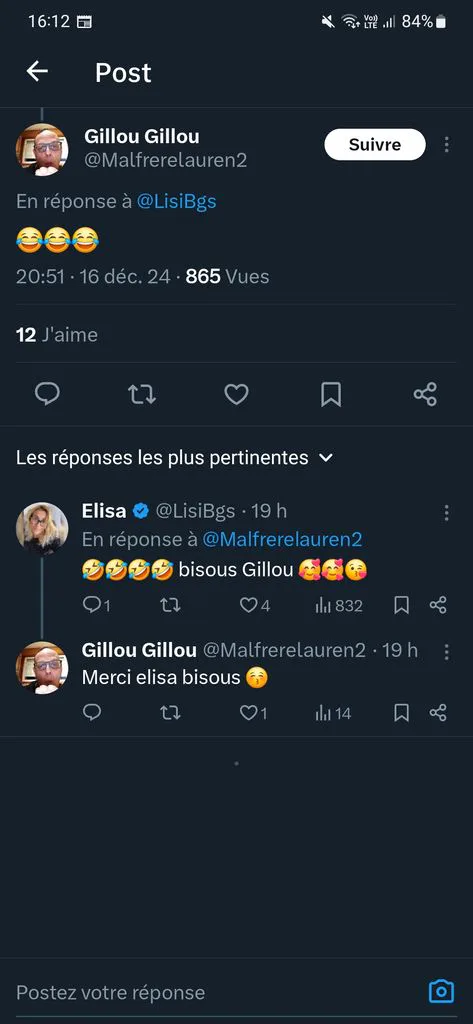473x1024 pixels.
Task: Open the @Malfrerelauren2 link in Elisa's reply
Action: pos(282,539)
